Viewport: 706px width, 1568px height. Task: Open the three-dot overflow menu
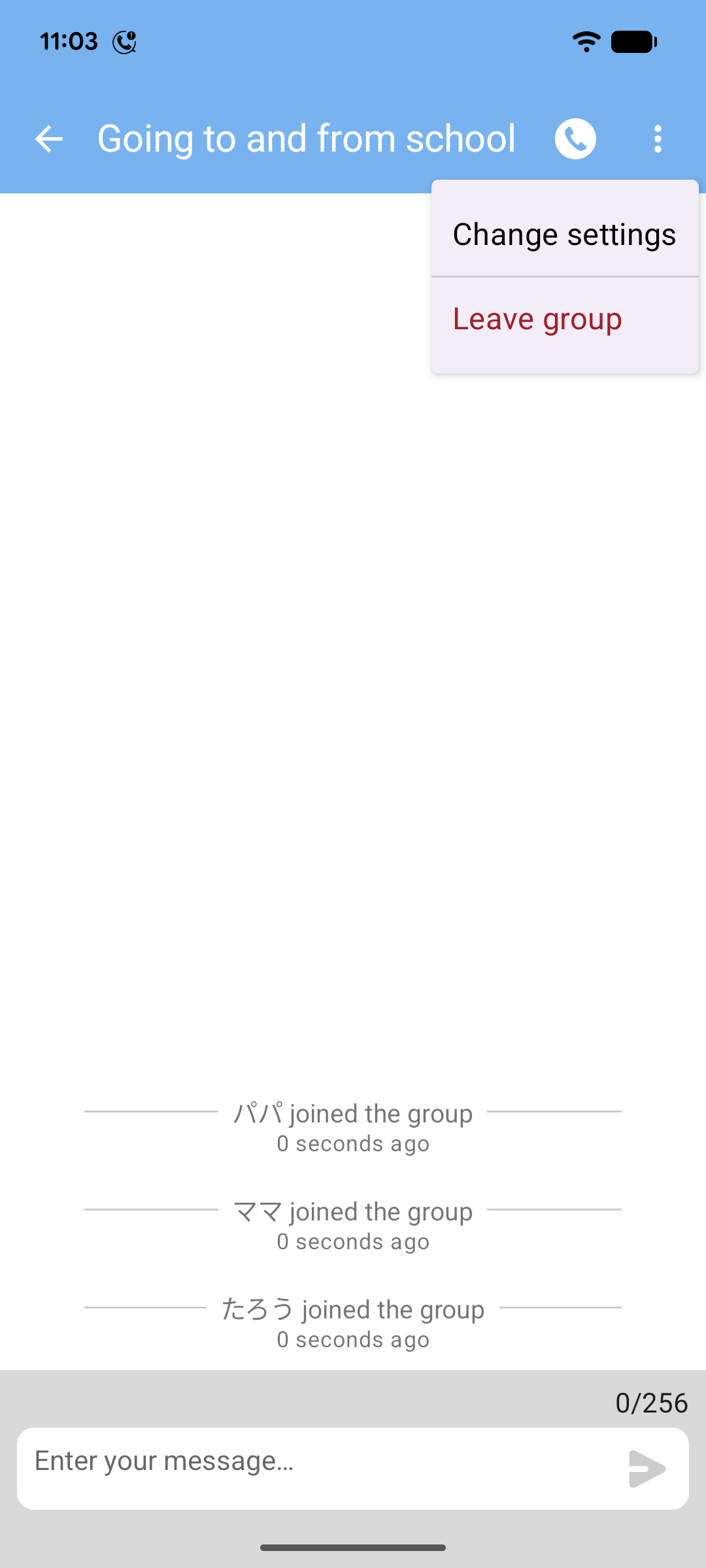(658, 138)
